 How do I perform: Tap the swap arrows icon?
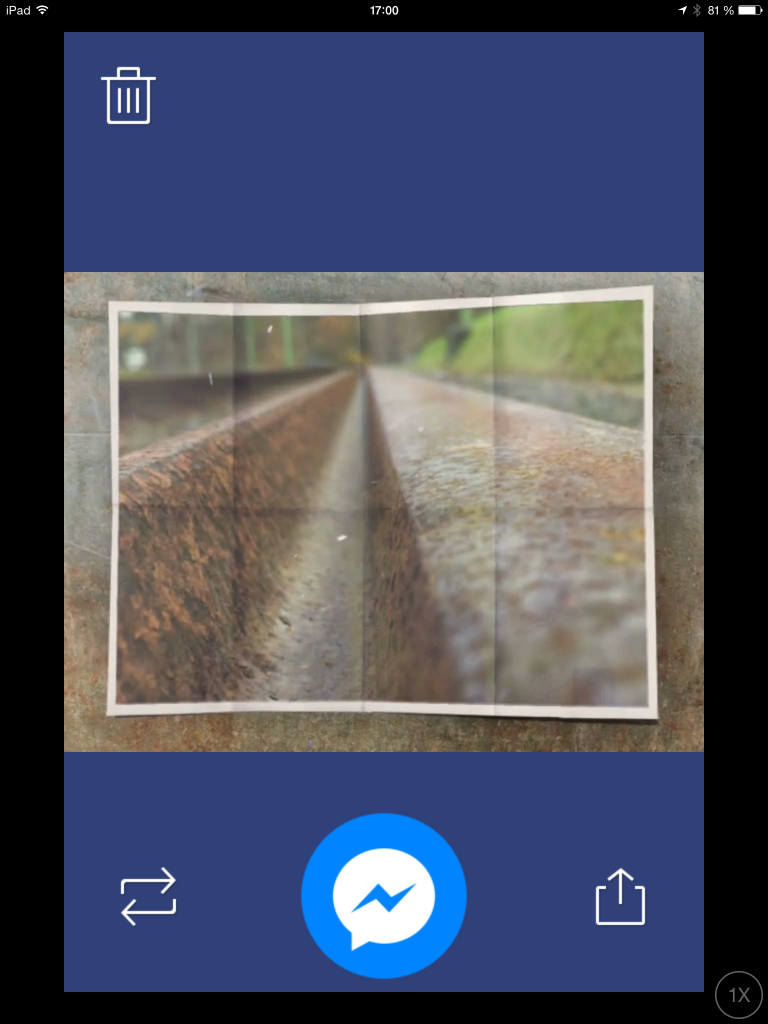[148, 896]
